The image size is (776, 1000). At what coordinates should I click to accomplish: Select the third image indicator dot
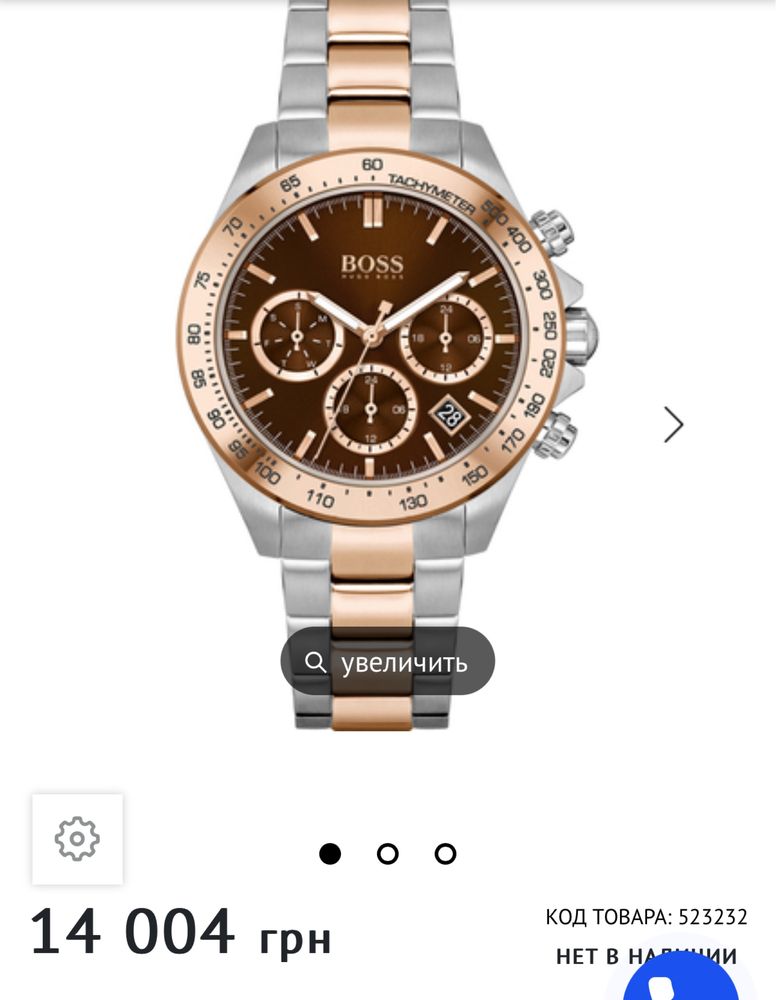[x=446, y=854]
